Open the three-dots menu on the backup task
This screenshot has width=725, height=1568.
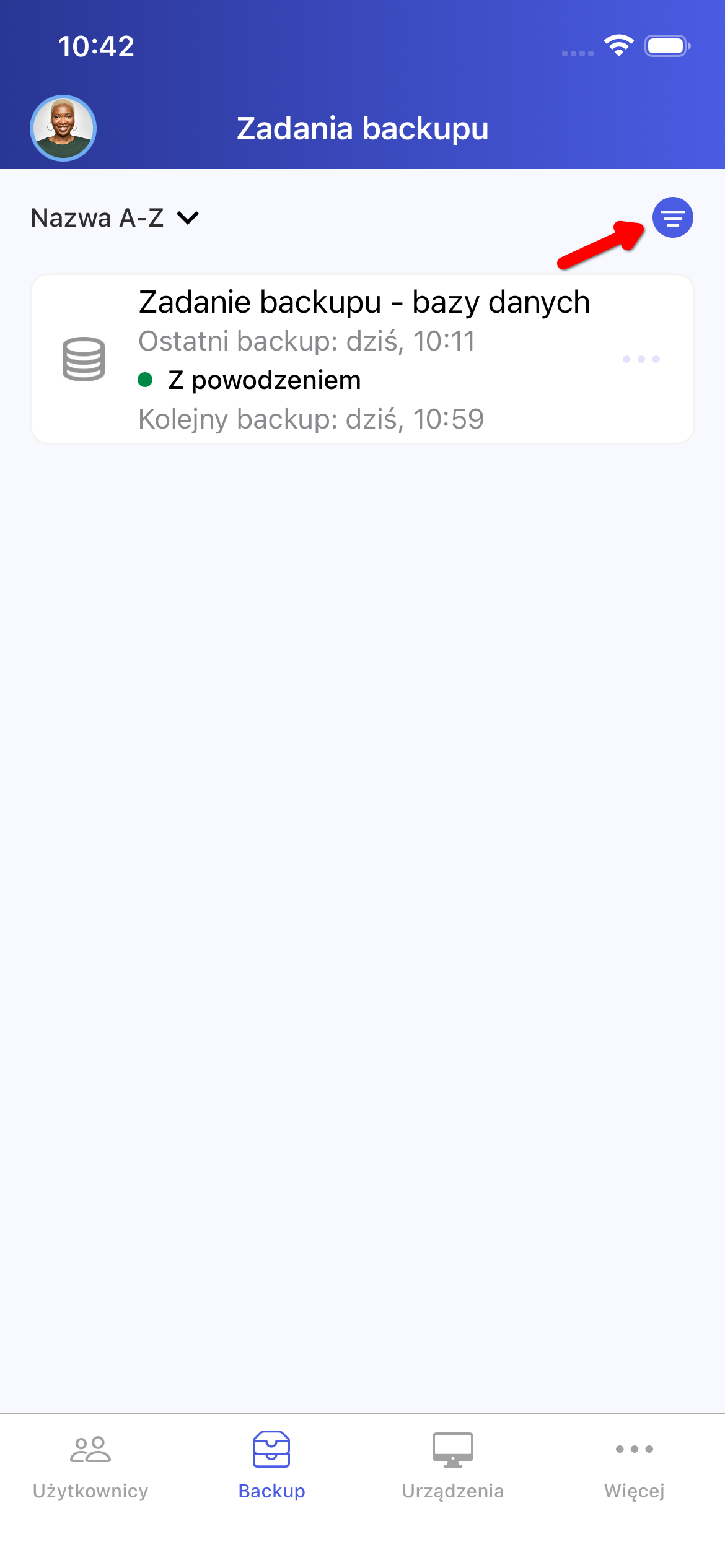pos(641,359)
